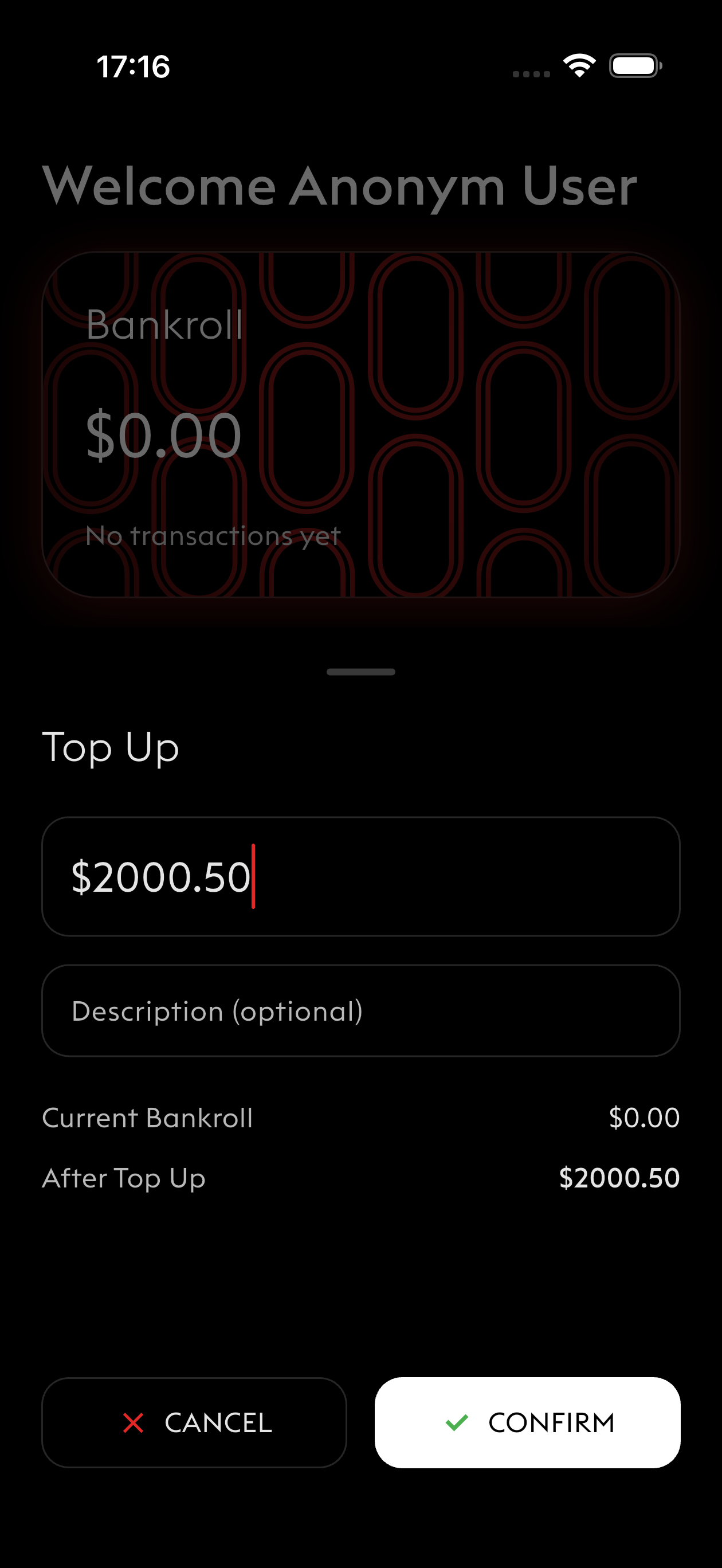Focus the Description (optional) field
Screen dimensions: 722x1568
pyautogui.click(x=360, y=1010)
